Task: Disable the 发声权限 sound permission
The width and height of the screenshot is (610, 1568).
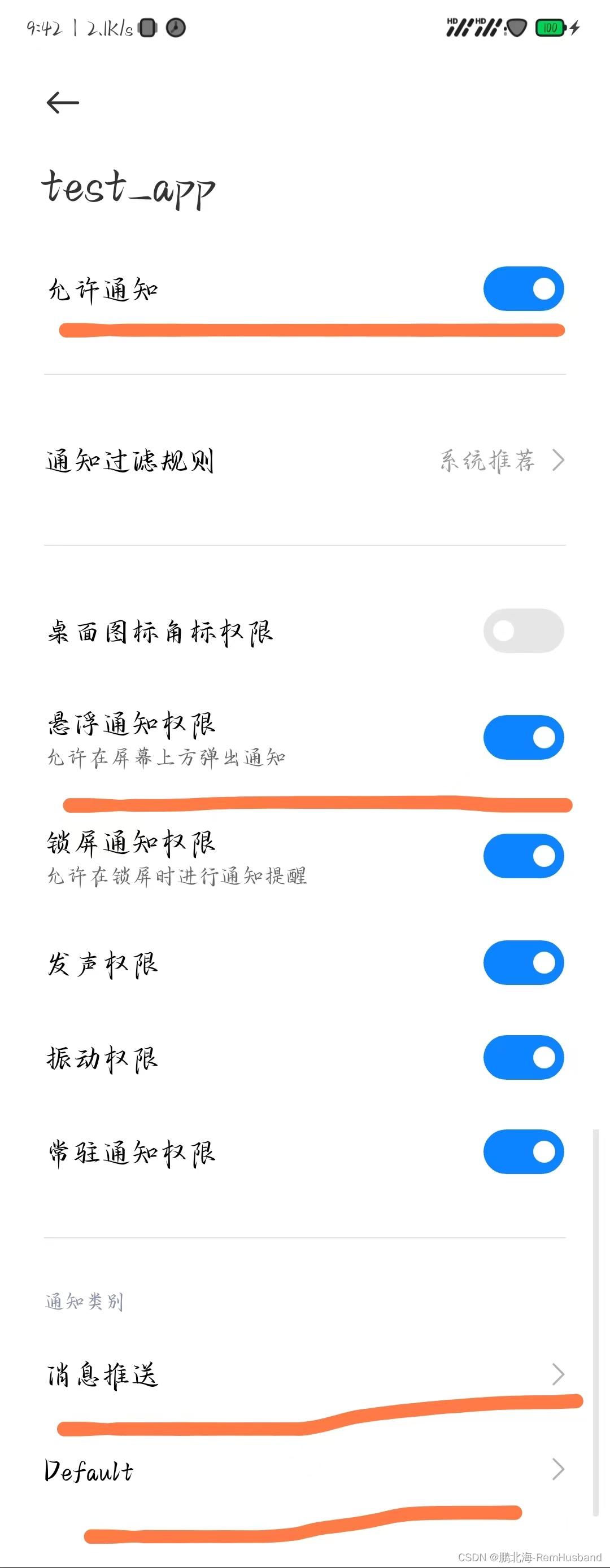Action: click(x=524, y=962)
